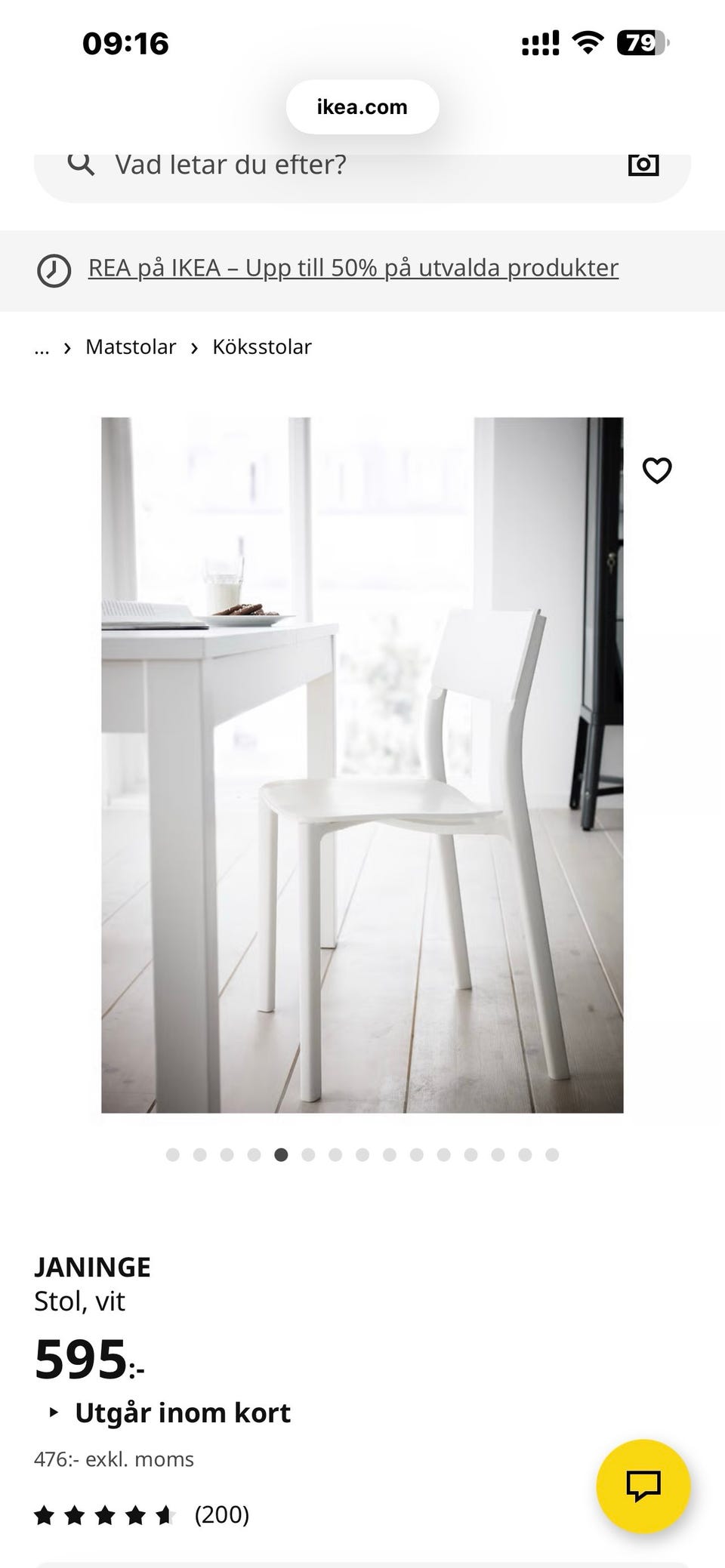Image resolution: width=725 pixels, height=1568 pixels.
Task: Open the heart favorite icon on product image
Action: 656,470
